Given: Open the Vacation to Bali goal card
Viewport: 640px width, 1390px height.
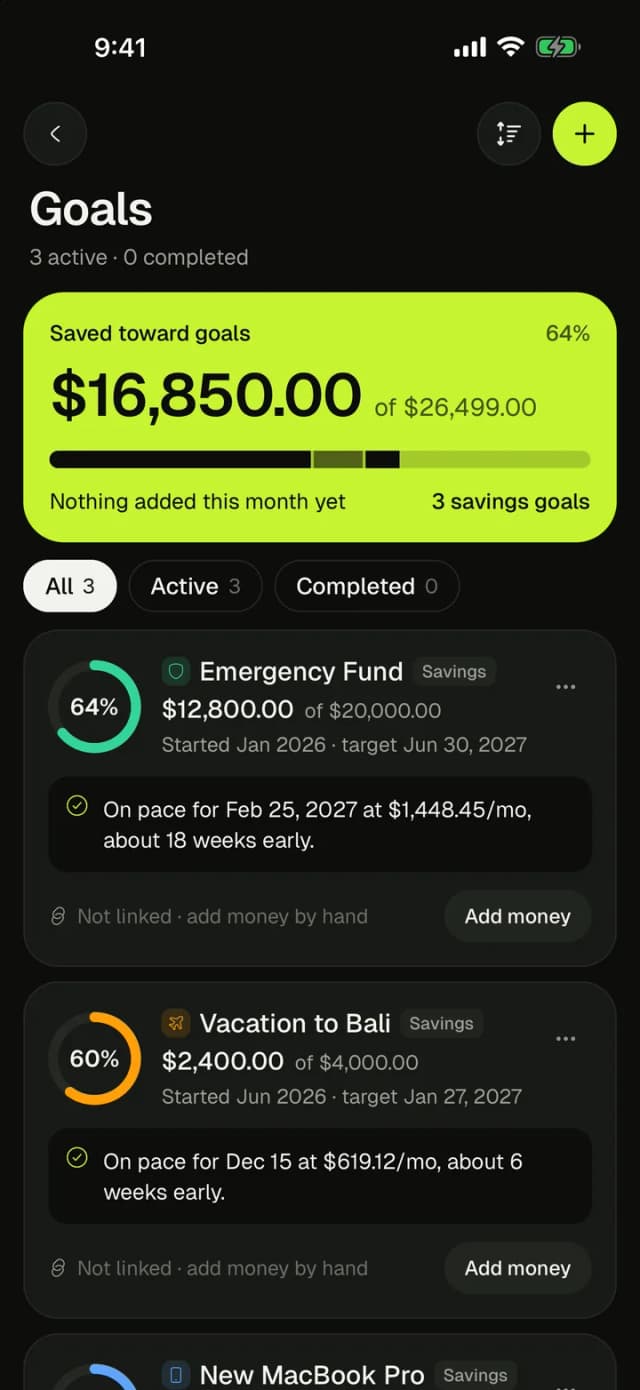Looking at the screenshot, I should pyautogui.click(x=320, y=1150).
